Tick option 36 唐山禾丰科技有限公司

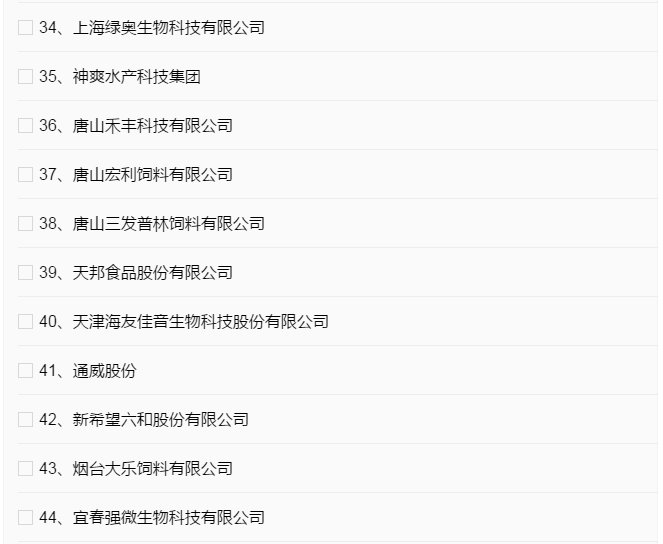26,126
